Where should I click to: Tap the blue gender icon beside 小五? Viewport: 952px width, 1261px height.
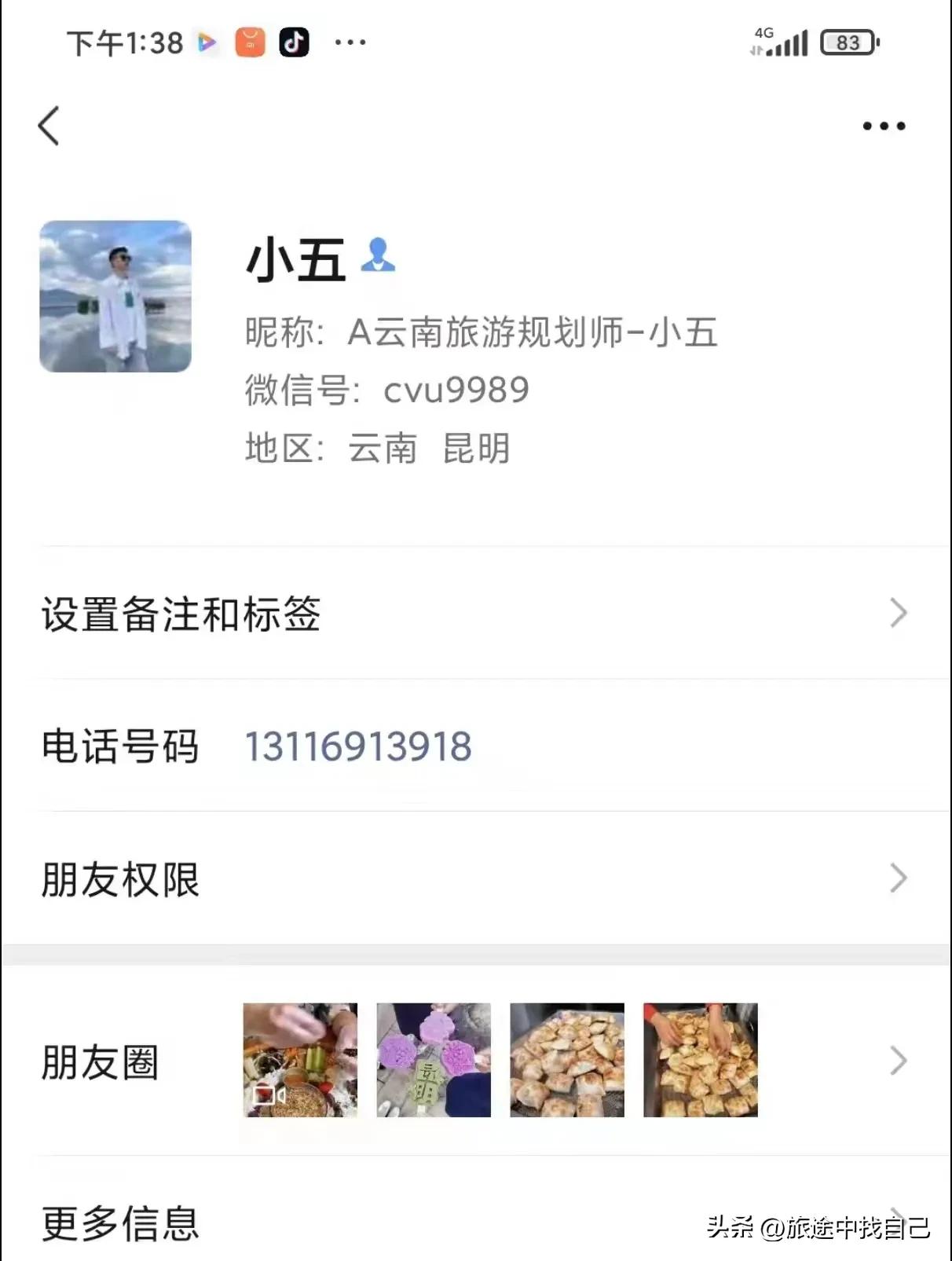click(x=380, y=256)
